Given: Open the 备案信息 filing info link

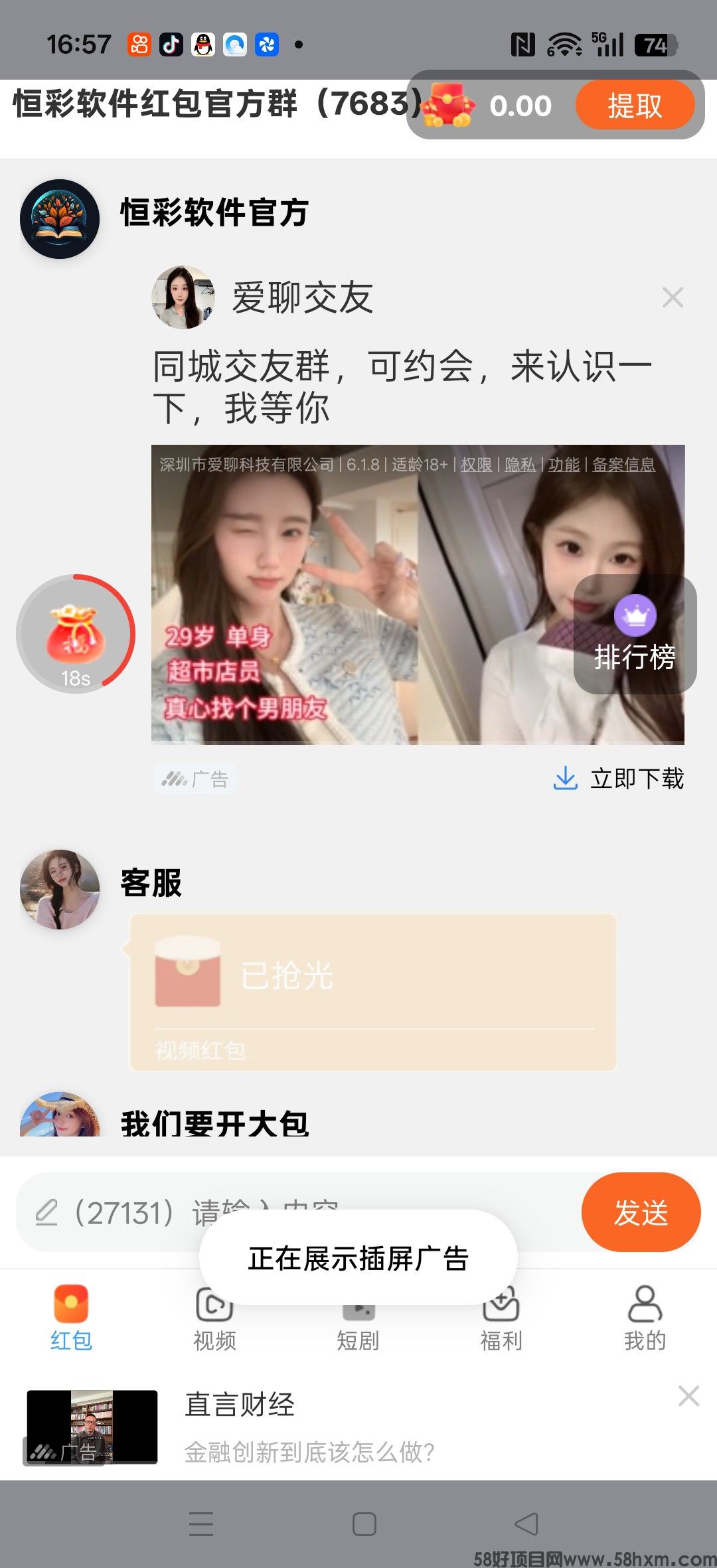Looking at the screenshot, I should (620, 465).
